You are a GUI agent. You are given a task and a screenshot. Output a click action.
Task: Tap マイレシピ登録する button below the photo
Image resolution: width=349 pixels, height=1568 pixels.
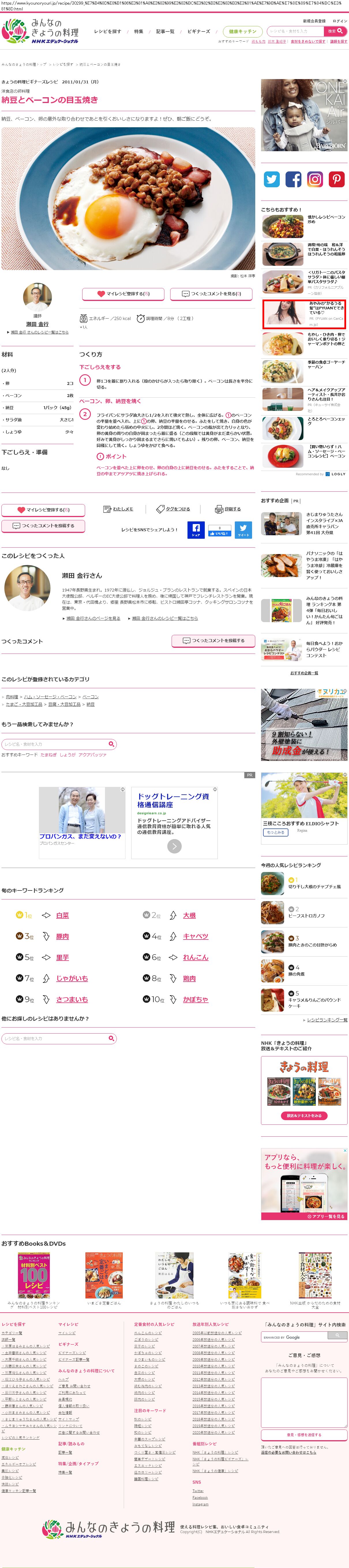click(x=123, y=293)
